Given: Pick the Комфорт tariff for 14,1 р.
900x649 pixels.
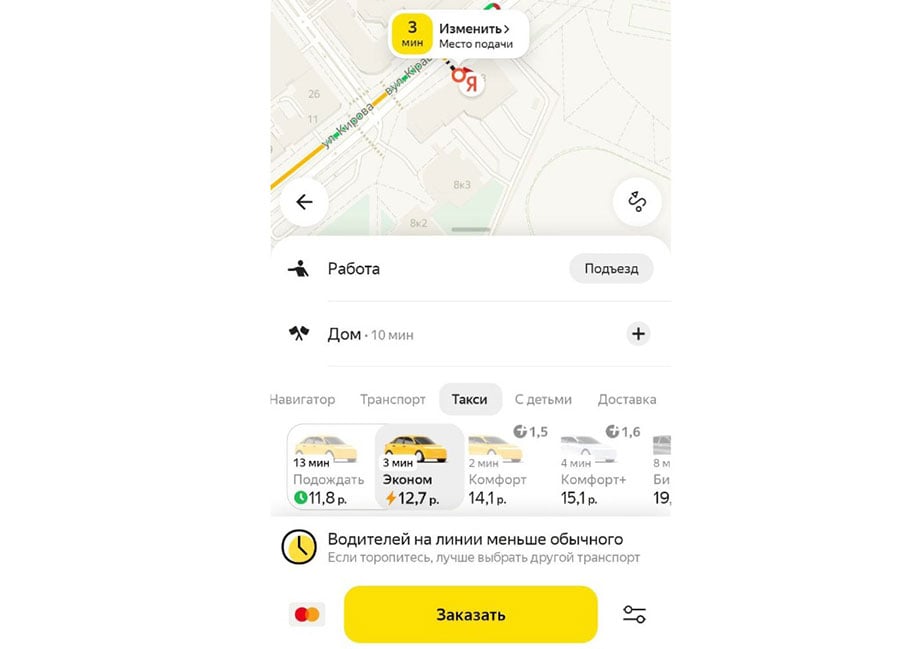Looking at the screenshot, I should pyautogui.click(x=498, y=469).
